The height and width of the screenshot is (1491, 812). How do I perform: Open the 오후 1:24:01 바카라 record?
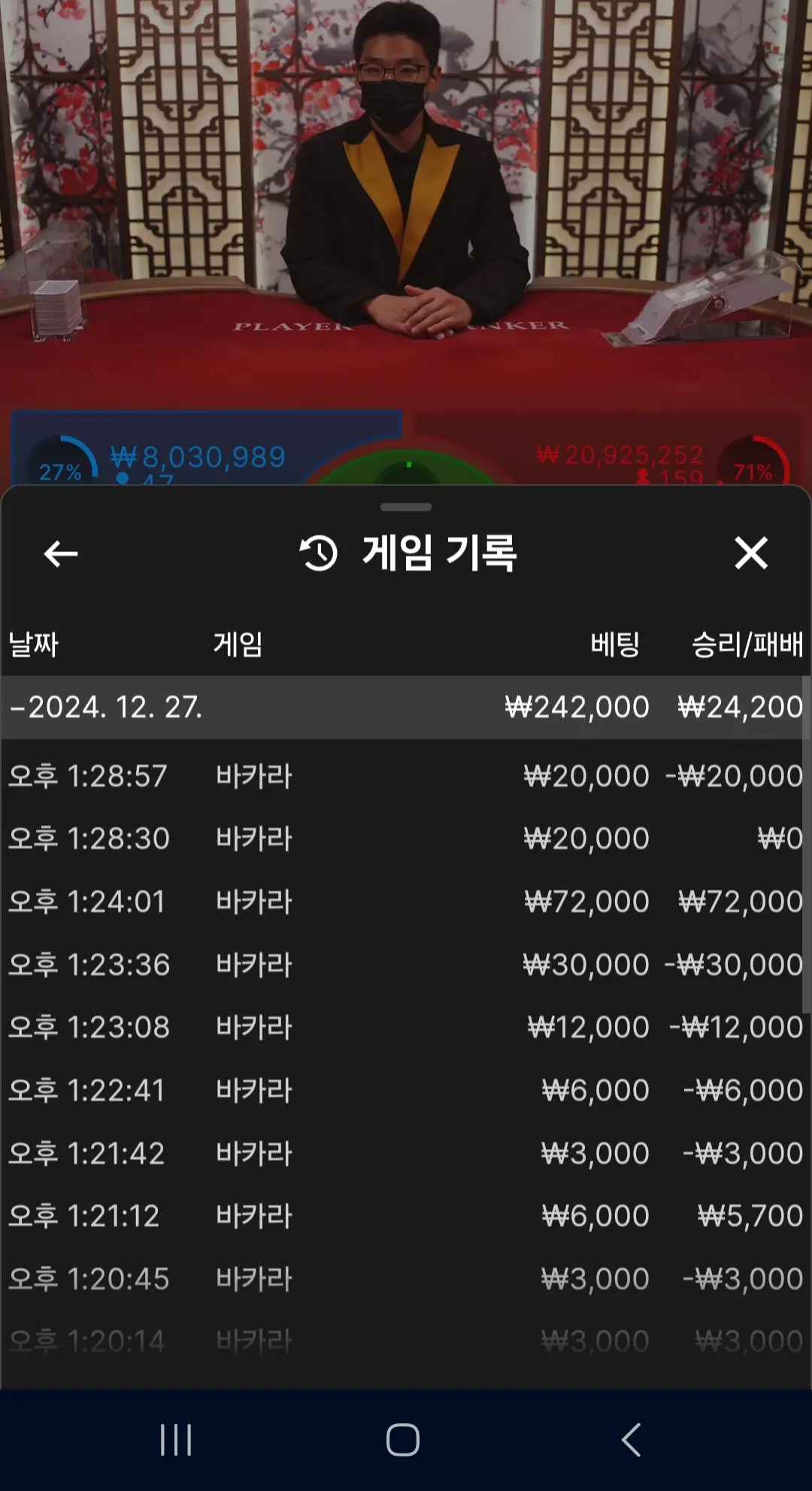click(x=404, y=902)
